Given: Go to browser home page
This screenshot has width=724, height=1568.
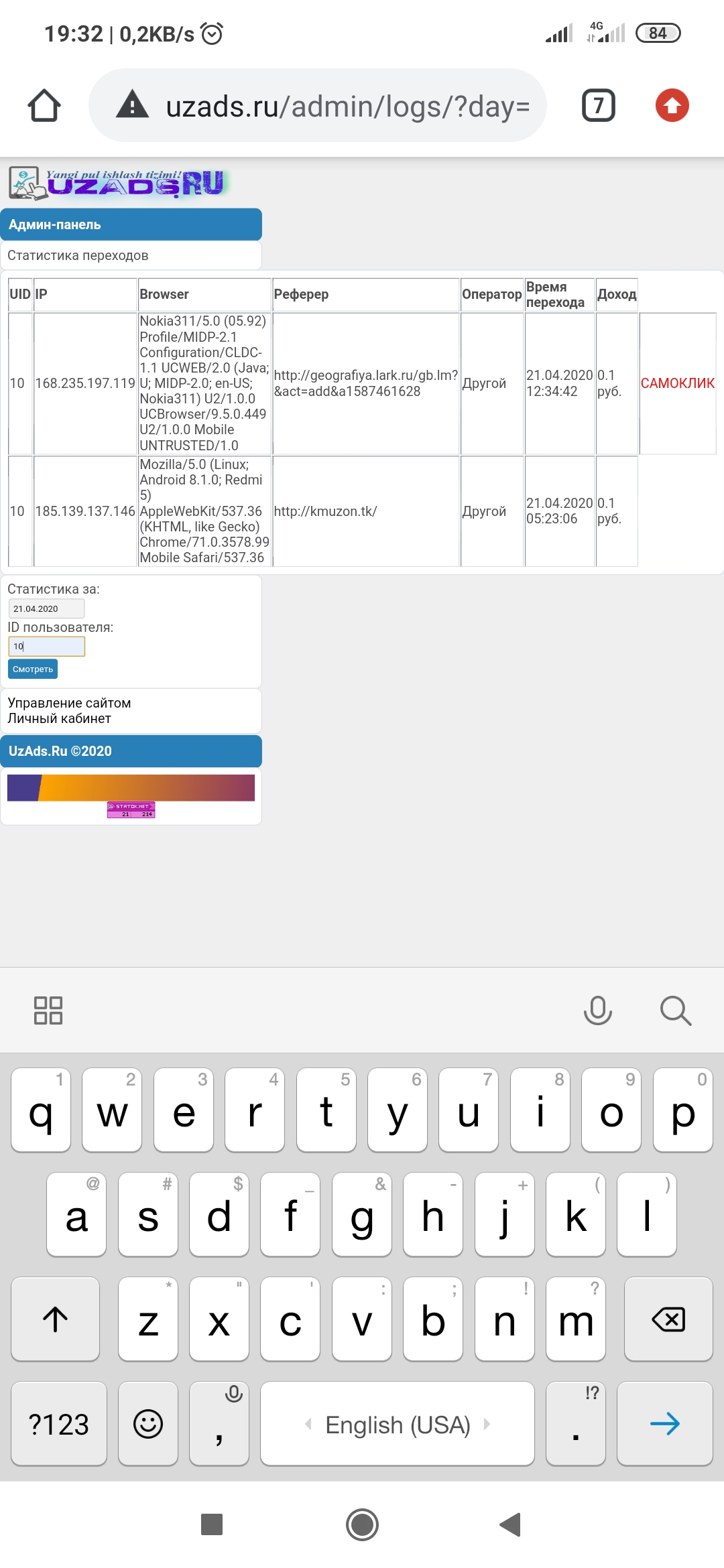Looking at the screenshot, I should point(44,106).
